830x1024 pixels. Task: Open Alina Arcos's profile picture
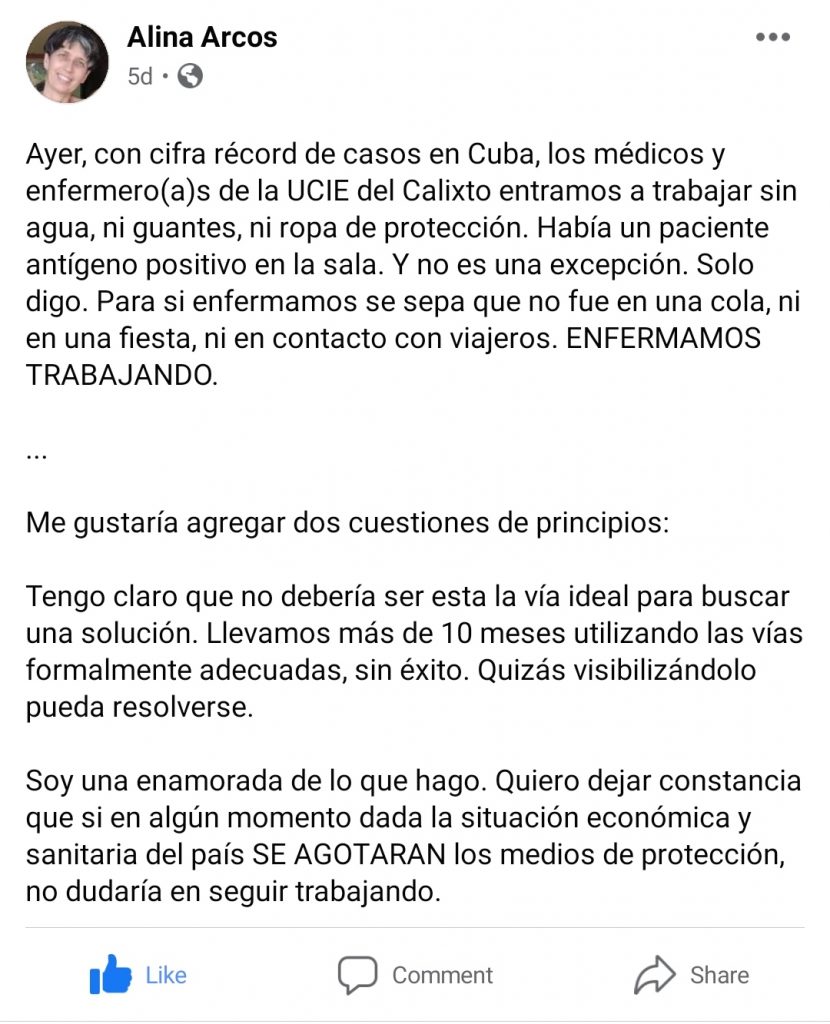[x=67, y=60]
